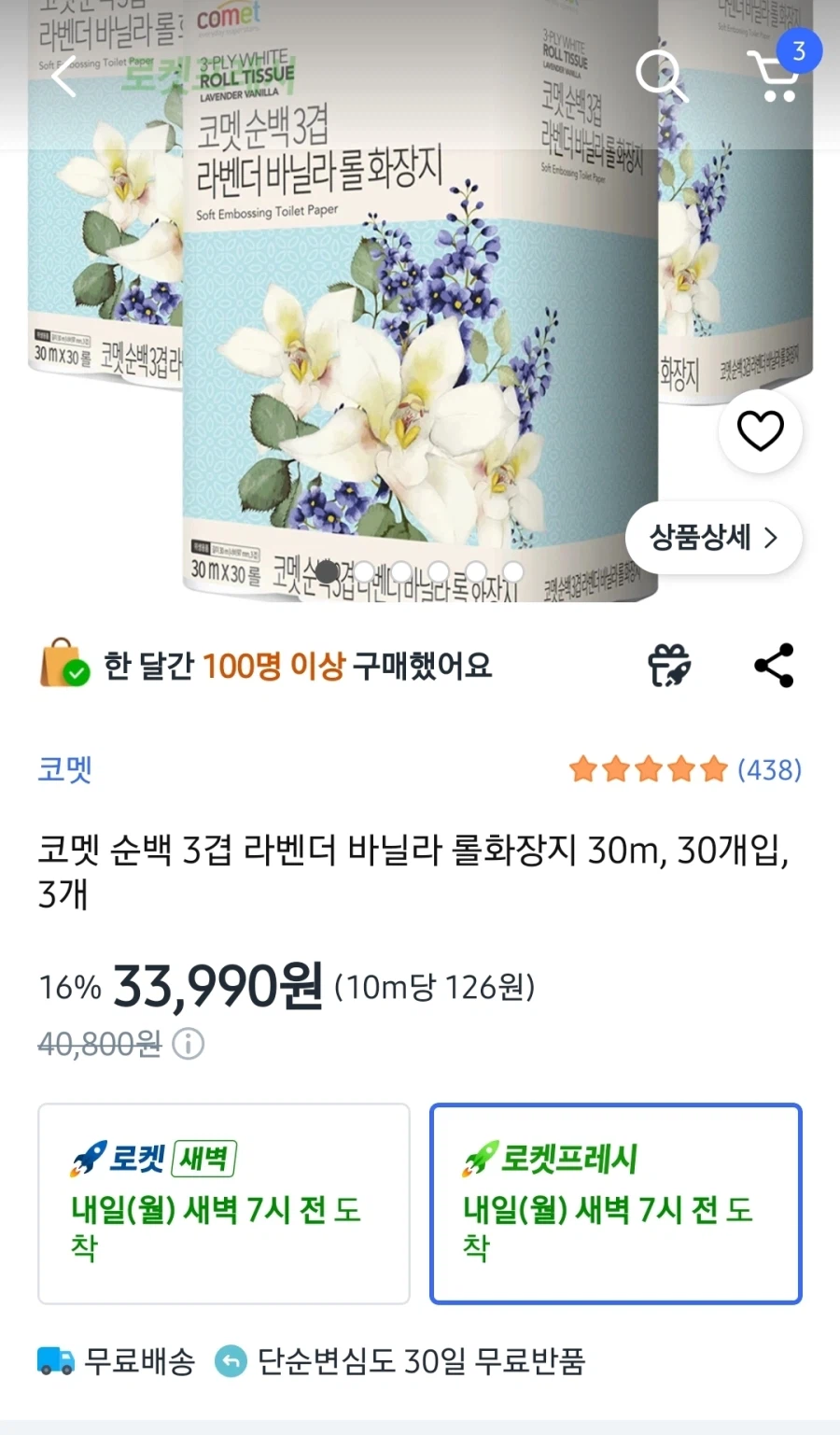Image resolution: width=840 pixels, height=1435 pixels.
Task: Click the rocket gift/coupon icon
Action: point(668,665)
